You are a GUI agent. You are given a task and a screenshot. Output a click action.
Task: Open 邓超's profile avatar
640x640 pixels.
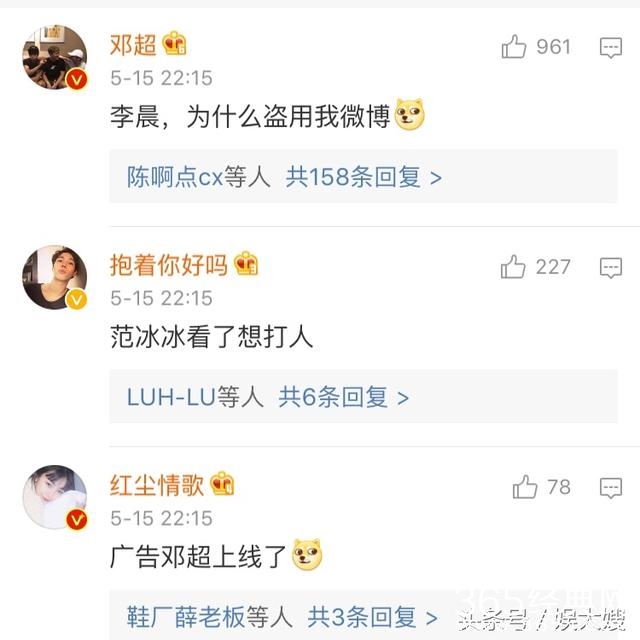coord(54,57)
